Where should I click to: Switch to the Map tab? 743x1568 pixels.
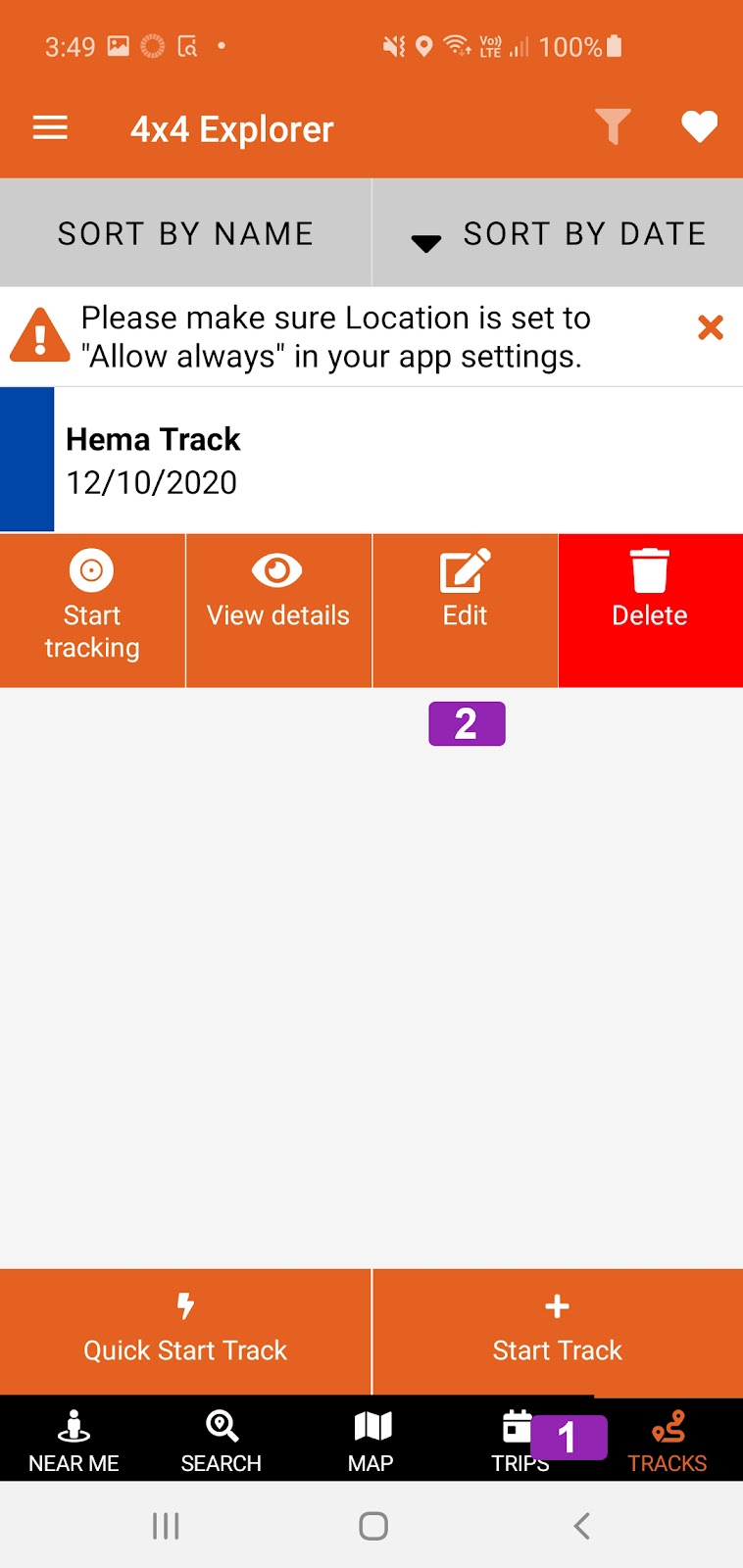coord(371,1441)
